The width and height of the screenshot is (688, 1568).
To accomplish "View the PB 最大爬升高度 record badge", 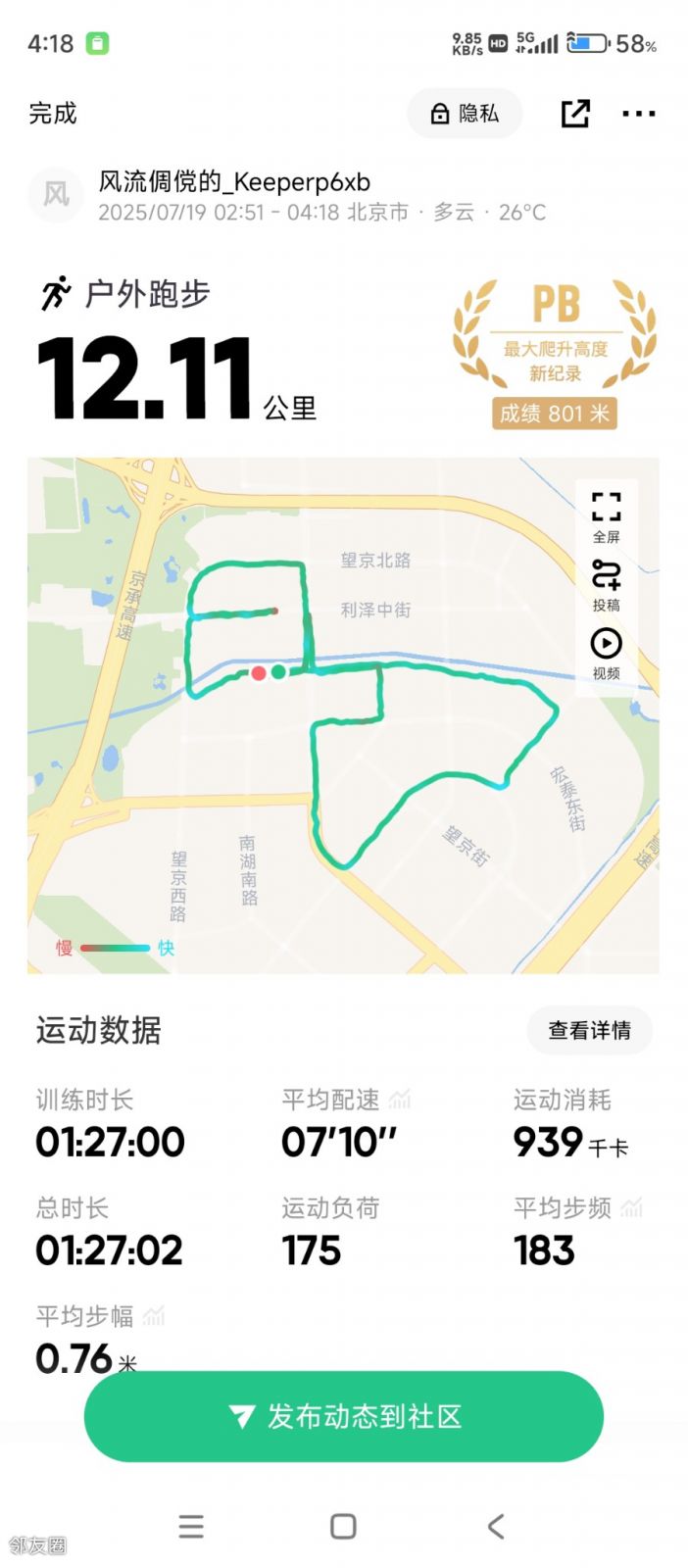I will click(x=555, y=355).
